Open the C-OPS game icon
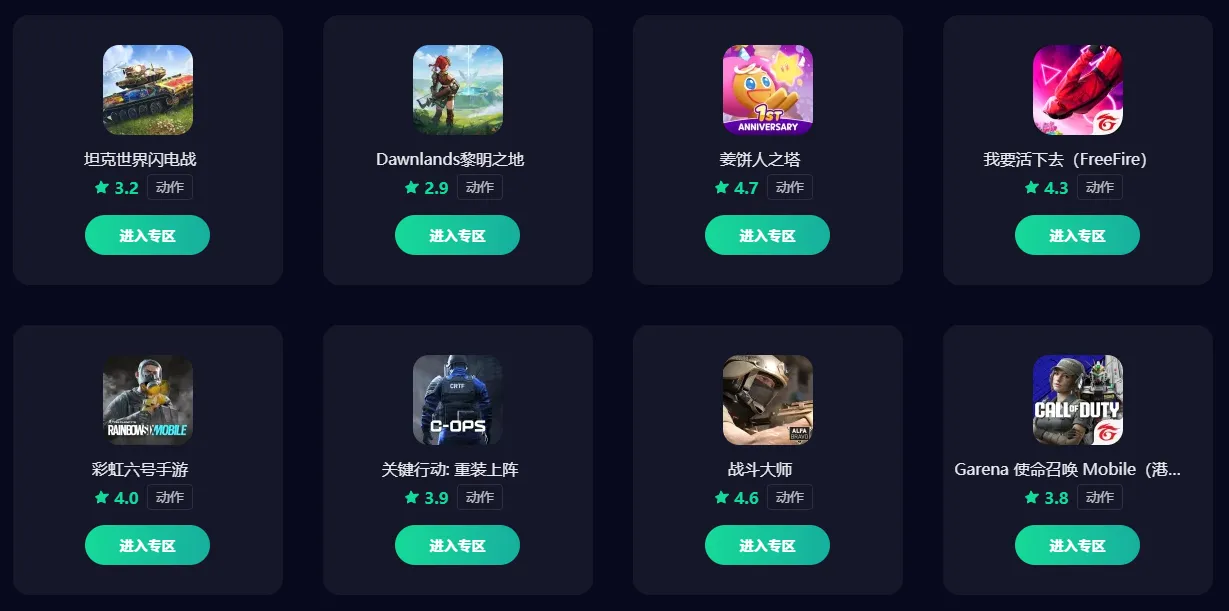This screenshot has width=1229, height=611. click(x=458, y=400)
